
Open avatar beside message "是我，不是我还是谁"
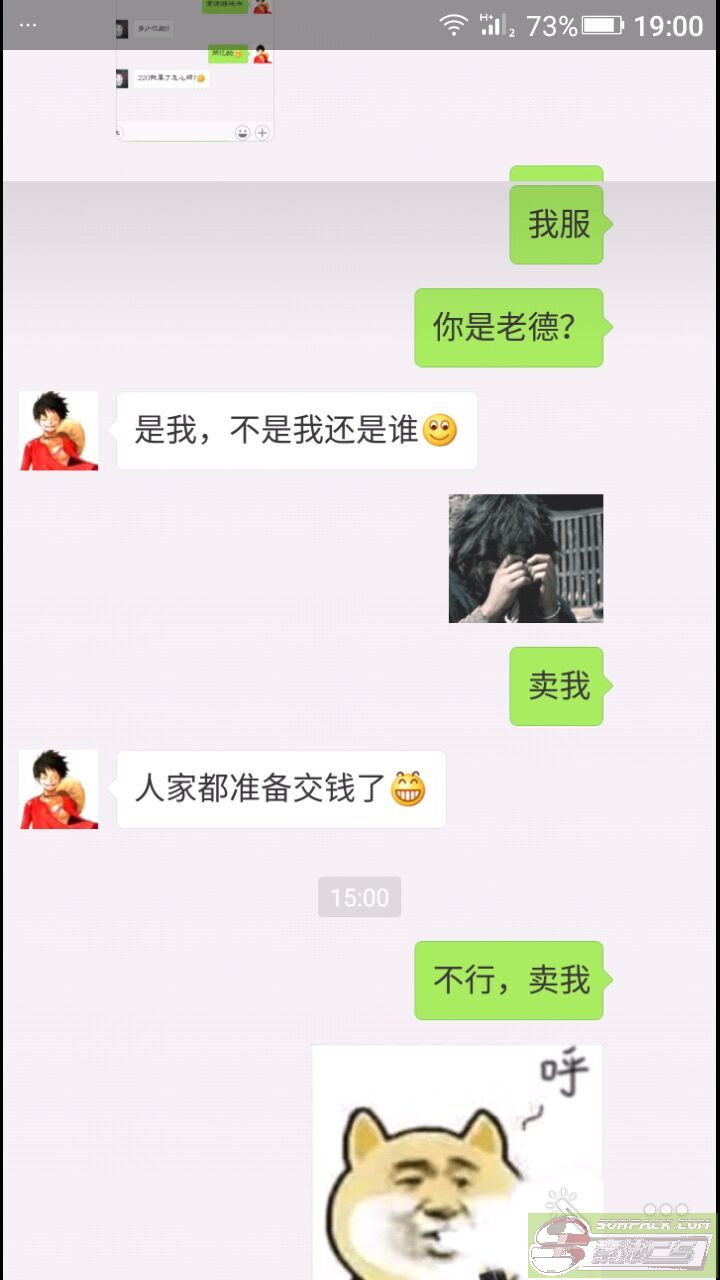point(59,431)
